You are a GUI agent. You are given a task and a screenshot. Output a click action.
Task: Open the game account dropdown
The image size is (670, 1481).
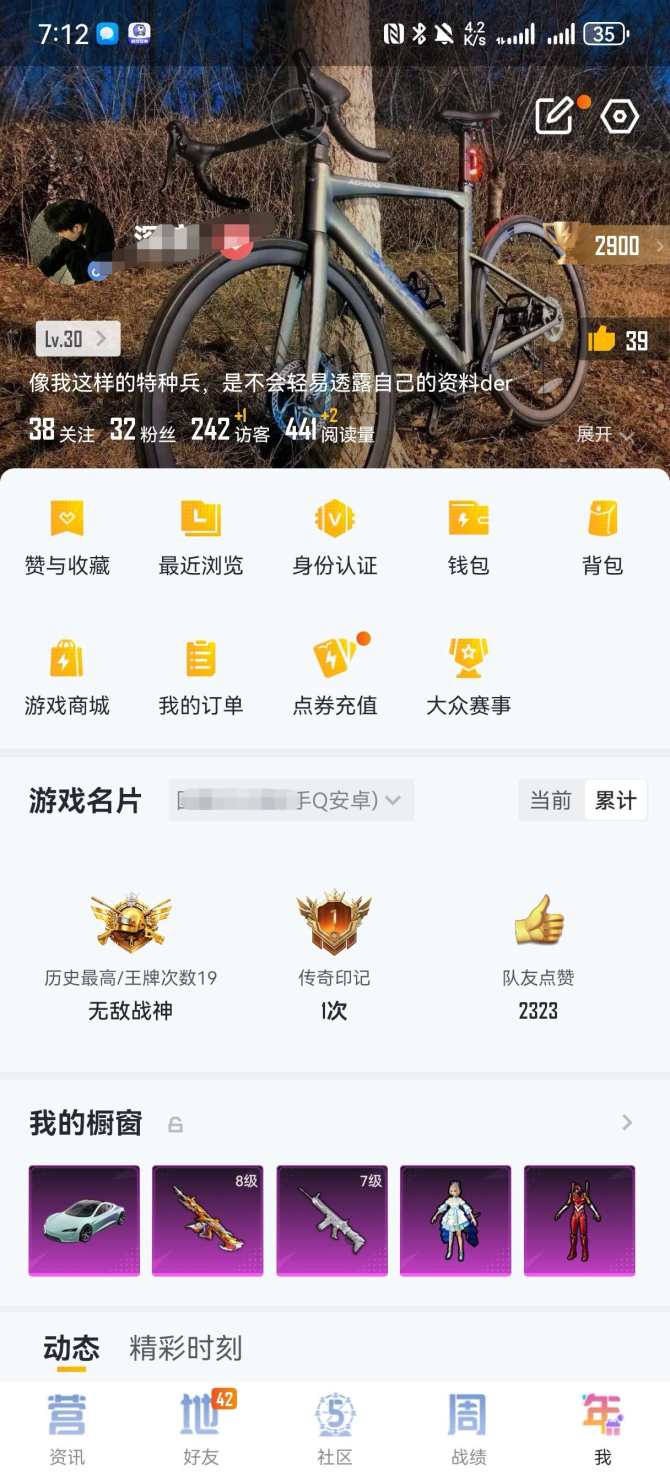pyautogui.click(x=291, y=800)
